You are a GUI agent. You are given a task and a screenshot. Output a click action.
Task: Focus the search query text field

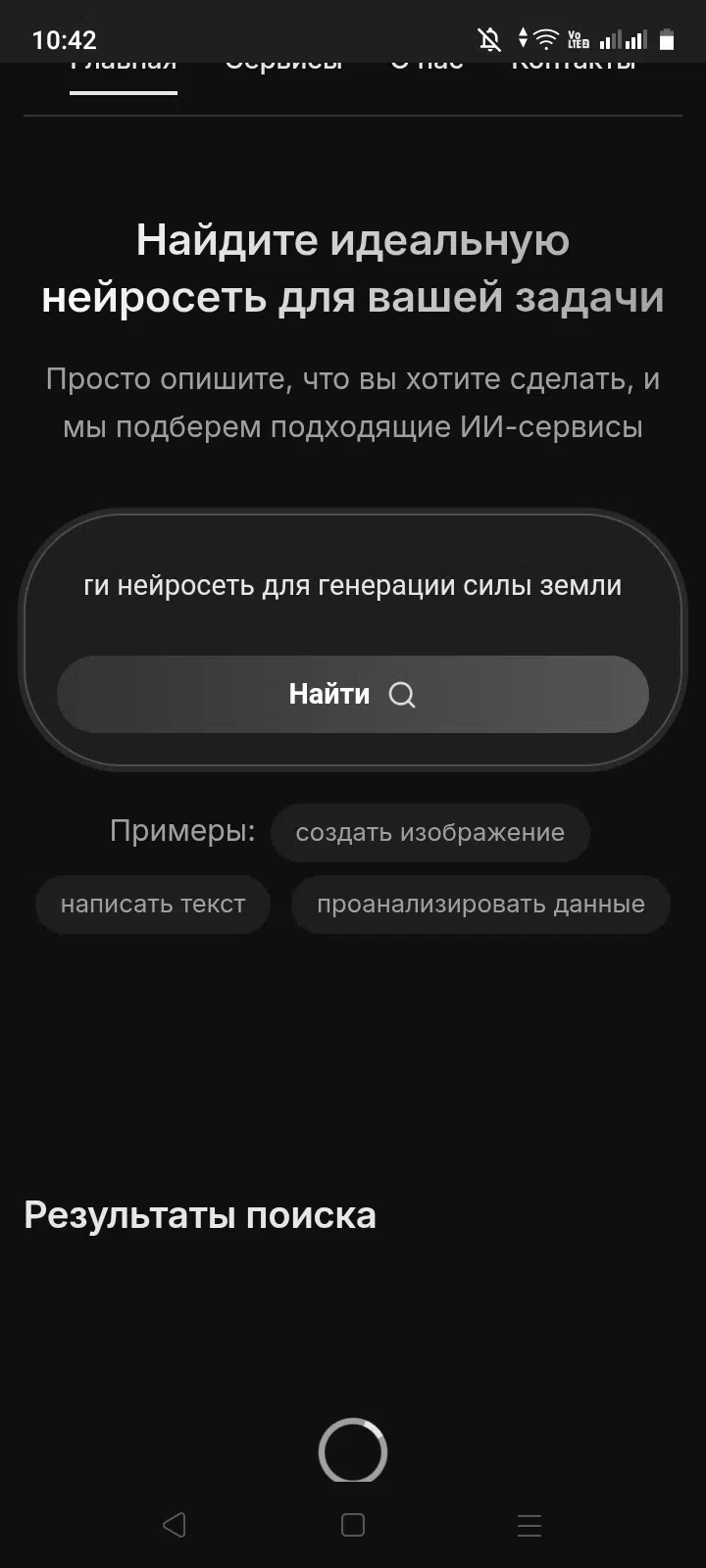click(353, 586)
